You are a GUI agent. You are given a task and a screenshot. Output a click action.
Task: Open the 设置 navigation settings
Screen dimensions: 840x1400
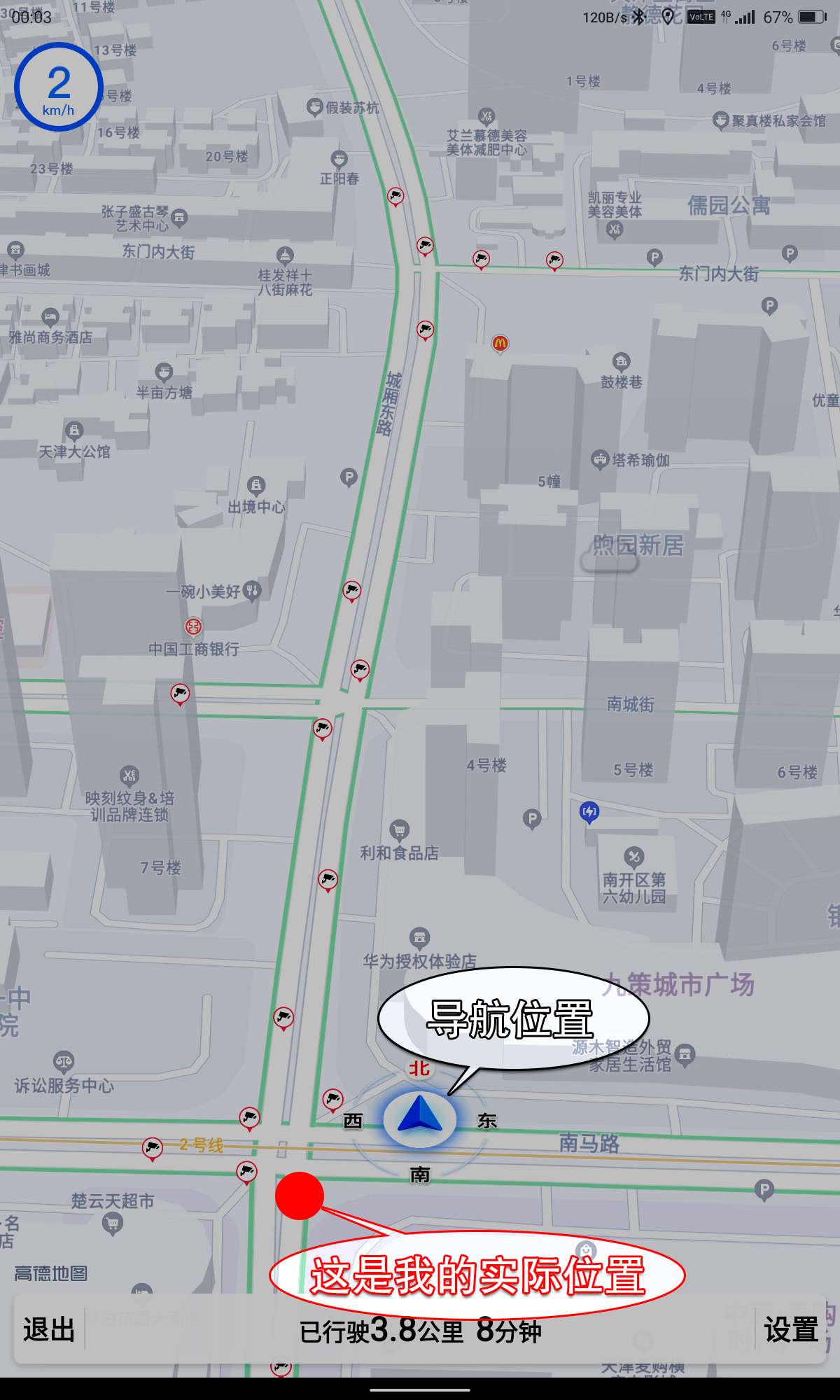click(x=791, y=1330)
